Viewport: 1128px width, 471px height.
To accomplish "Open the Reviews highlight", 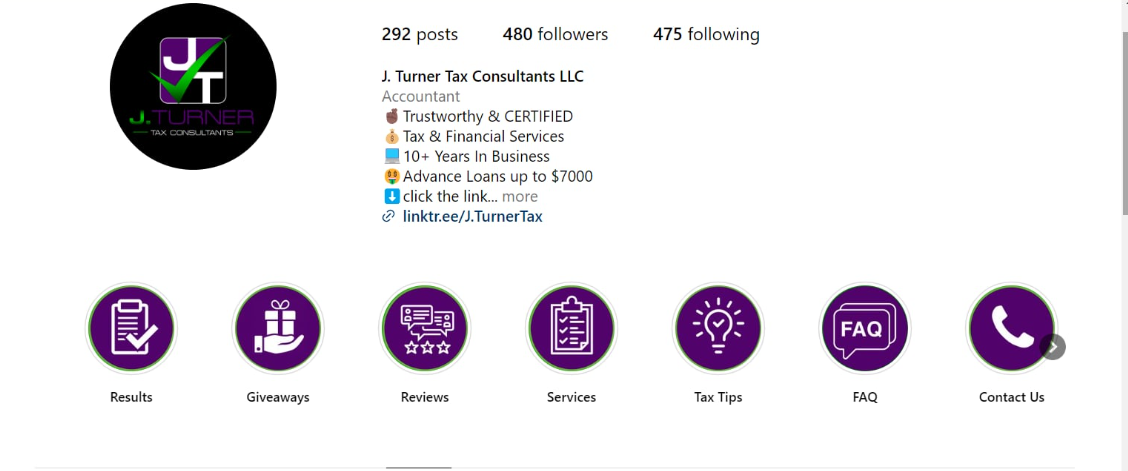I will pos(425,328).
